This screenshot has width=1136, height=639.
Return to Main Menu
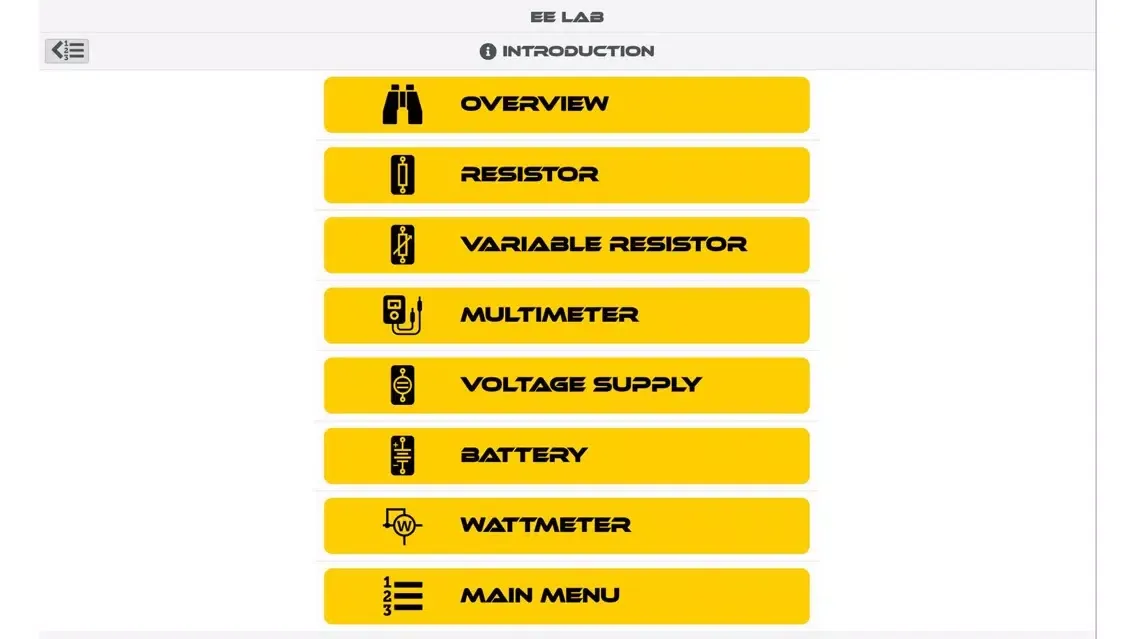(566, 596)
